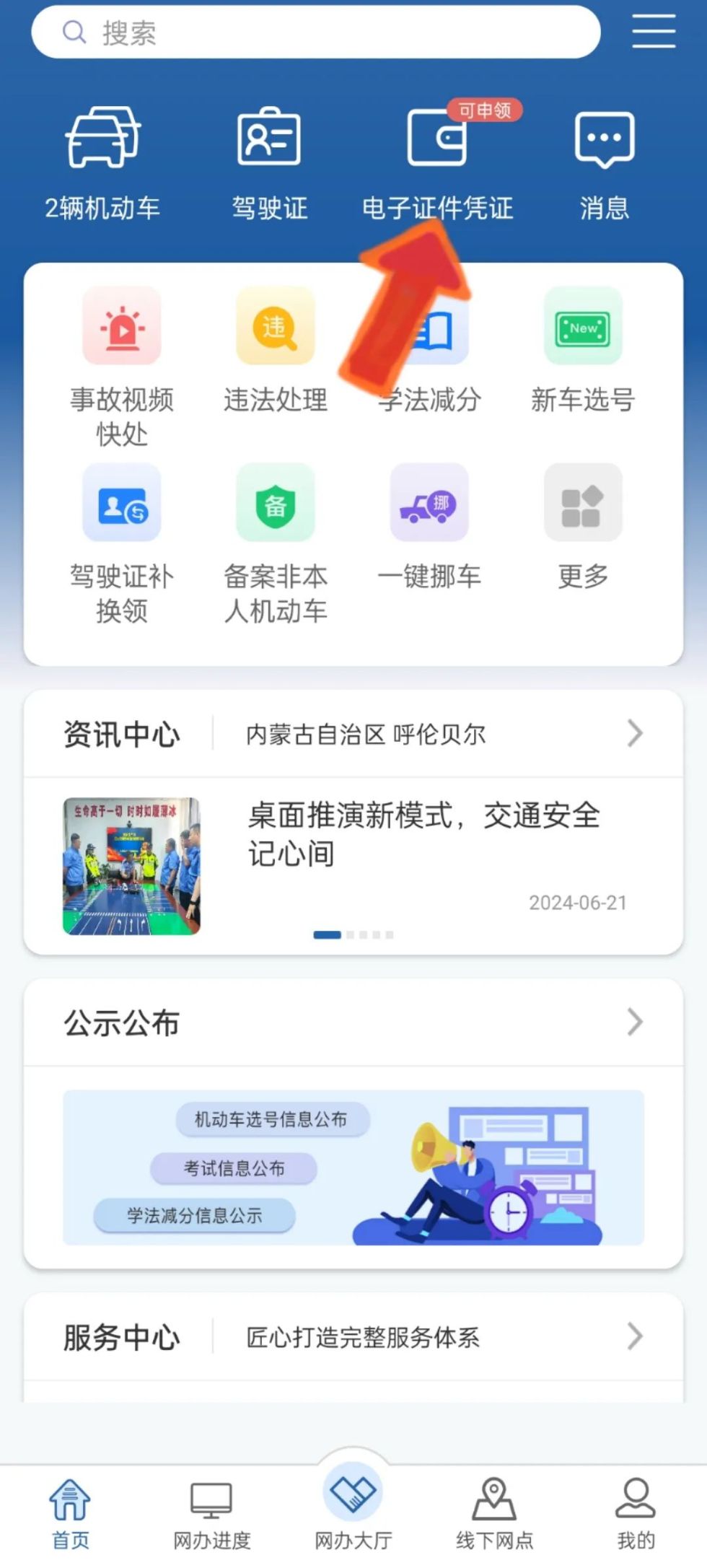Open 驾驶证补换领

tap(122, 541)
